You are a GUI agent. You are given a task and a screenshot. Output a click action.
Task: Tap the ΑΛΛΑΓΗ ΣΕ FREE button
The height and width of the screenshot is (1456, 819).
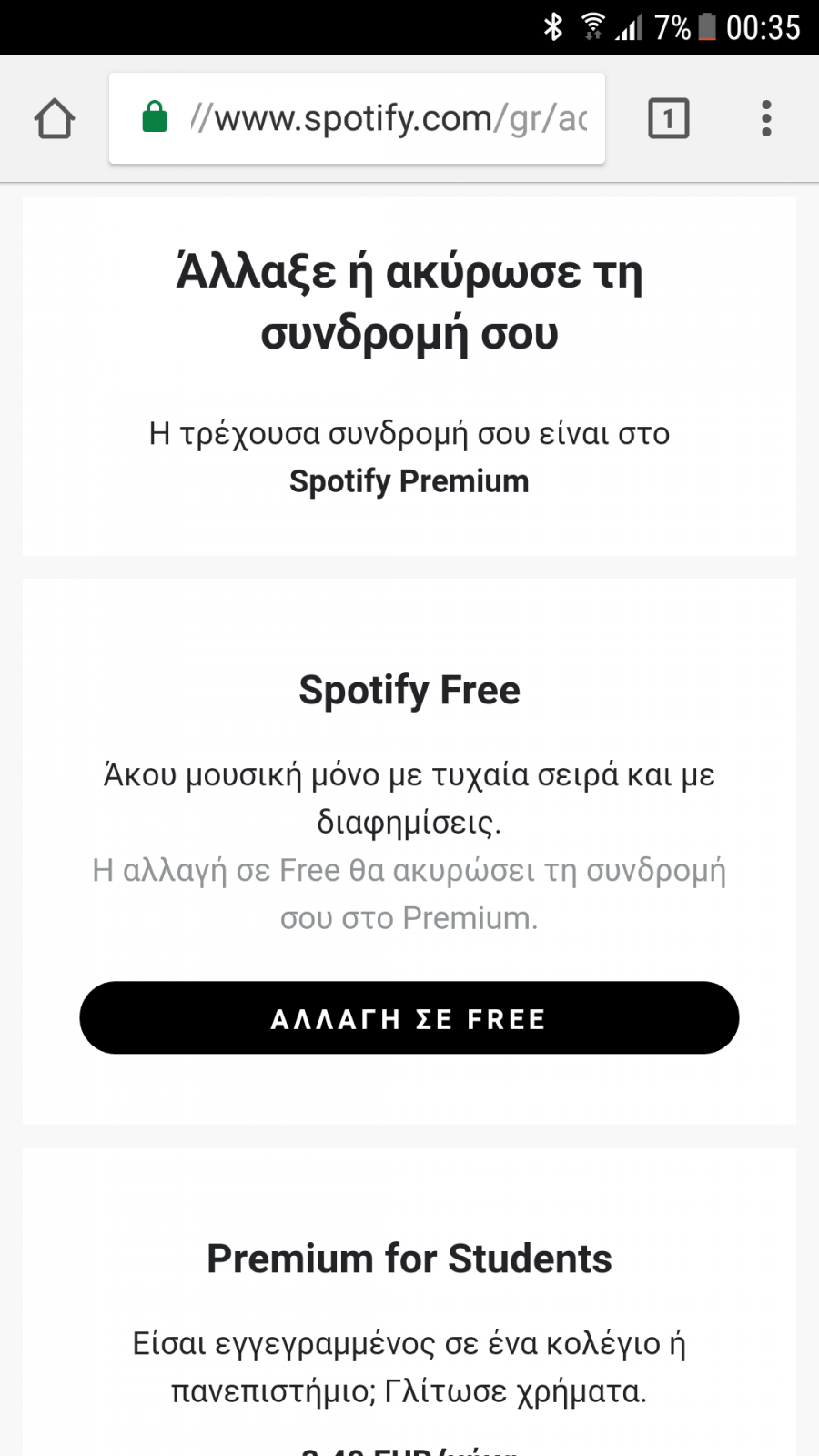(x=409, y=1017)
